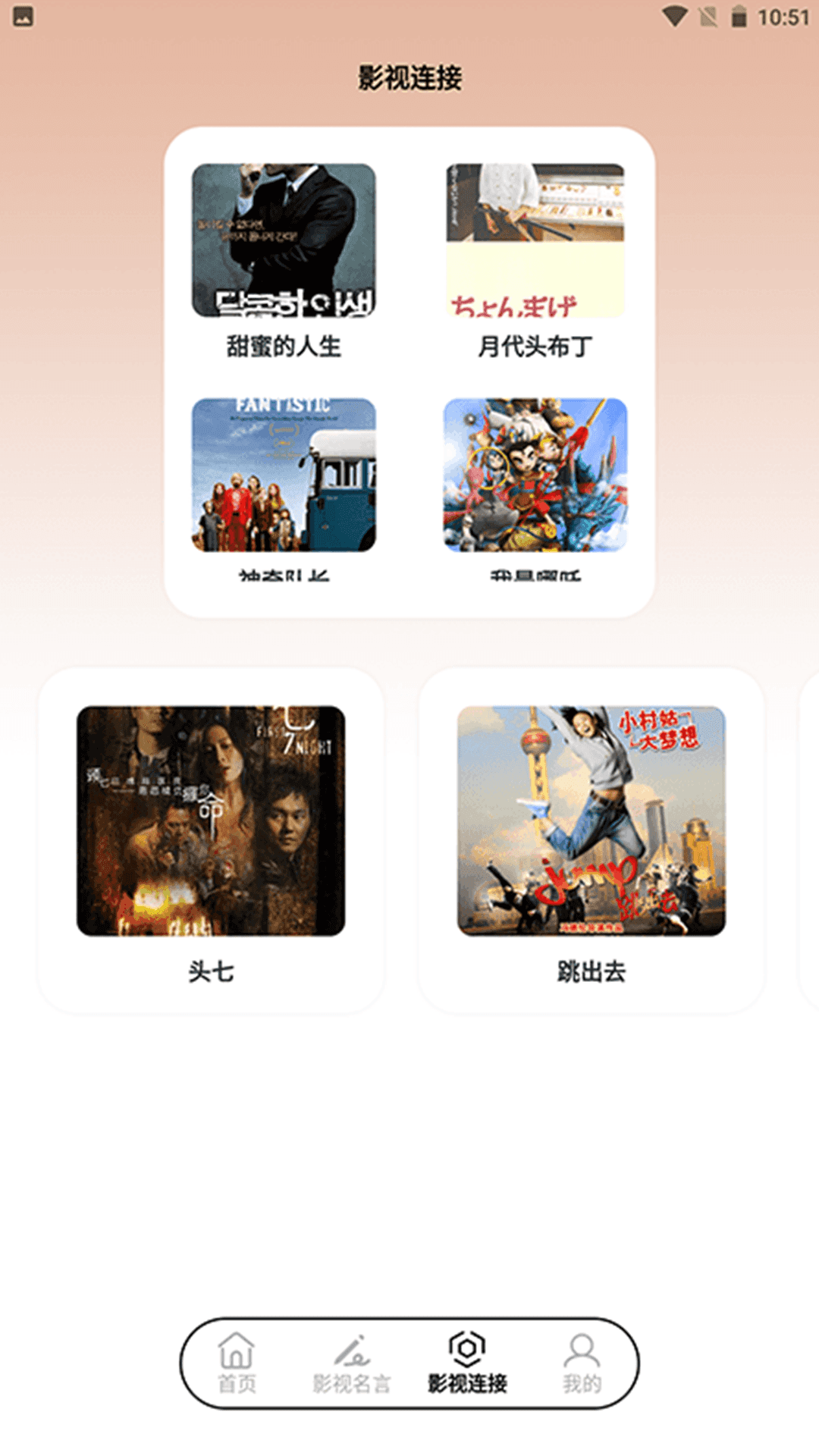Tap the hexagon 影视连接 icon
The height and width of the screenshot is (1456, 819).
click(x=468, y=1346)
